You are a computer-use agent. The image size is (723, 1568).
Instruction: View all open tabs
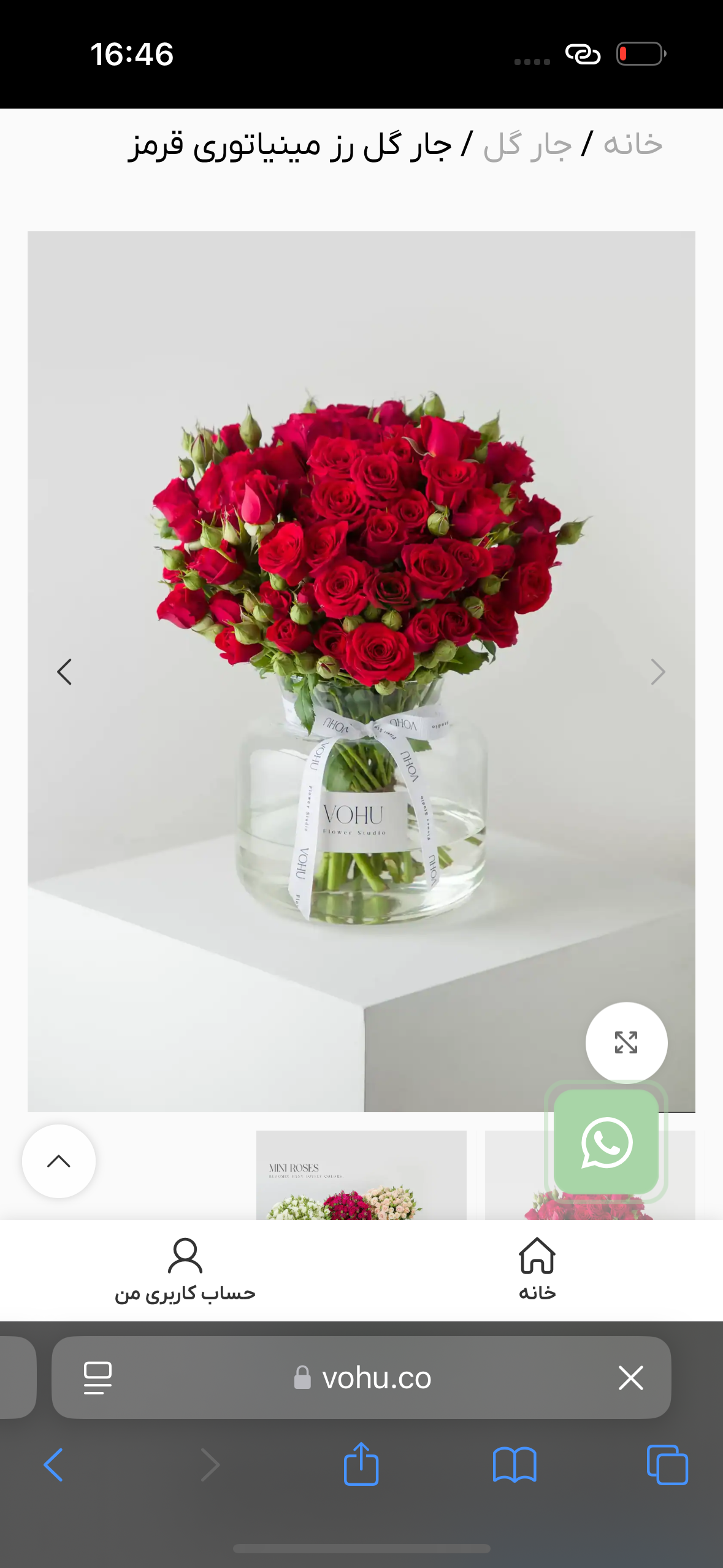pos(667,1465)
